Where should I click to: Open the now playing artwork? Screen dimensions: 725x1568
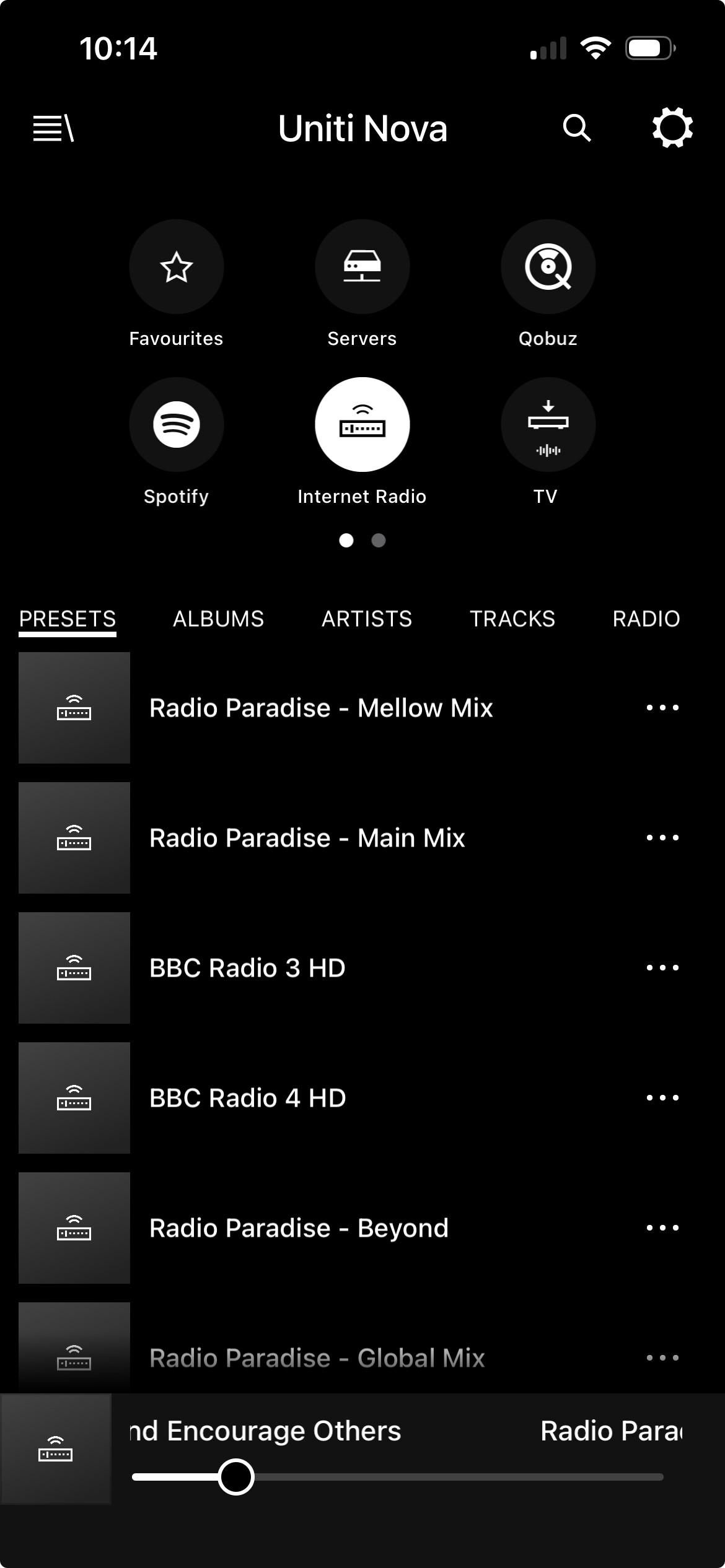point(56,1449)
